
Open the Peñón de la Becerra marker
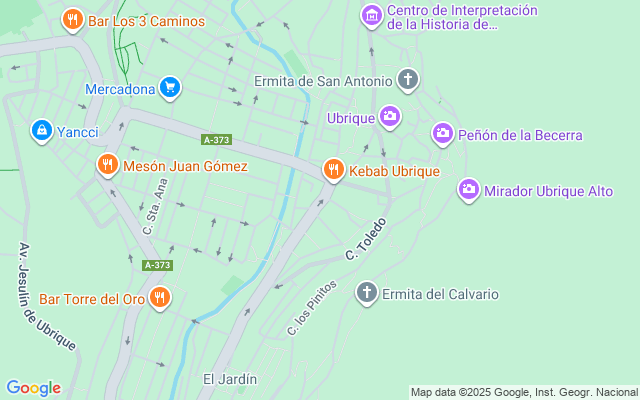[444, 133]
